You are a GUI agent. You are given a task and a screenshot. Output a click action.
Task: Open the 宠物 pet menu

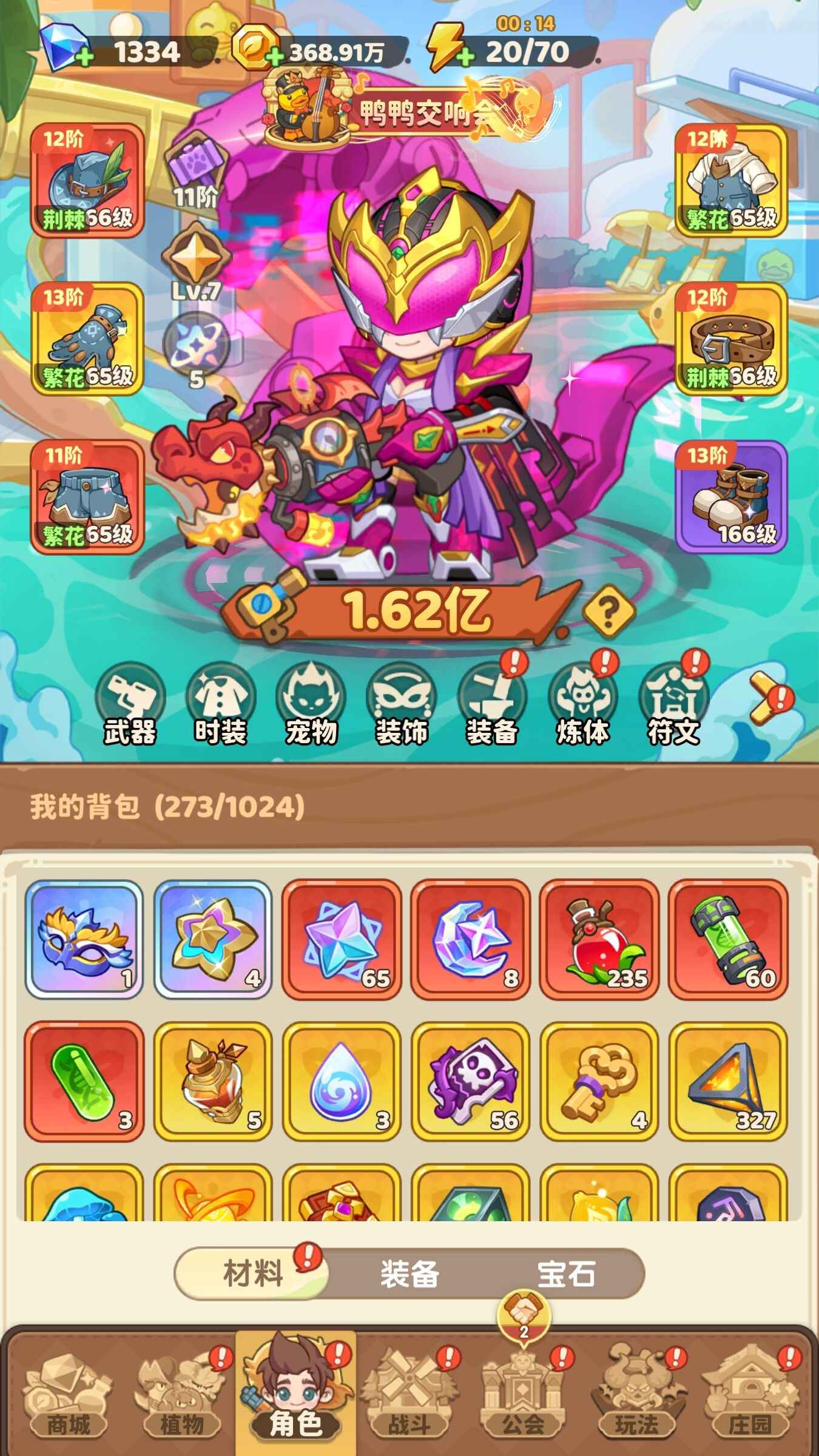pos(311,704)
